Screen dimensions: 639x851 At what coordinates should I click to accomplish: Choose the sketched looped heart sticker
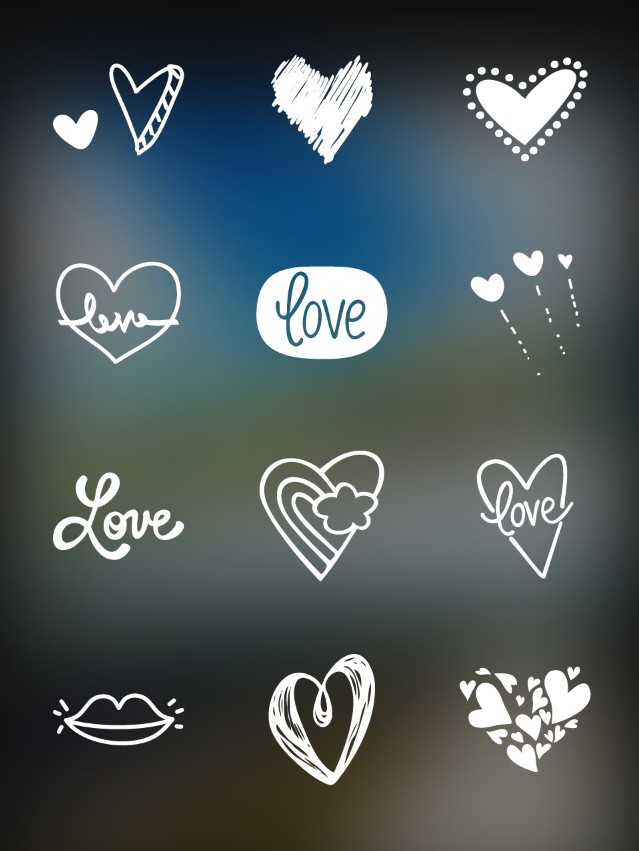click(x=321, y=718)
